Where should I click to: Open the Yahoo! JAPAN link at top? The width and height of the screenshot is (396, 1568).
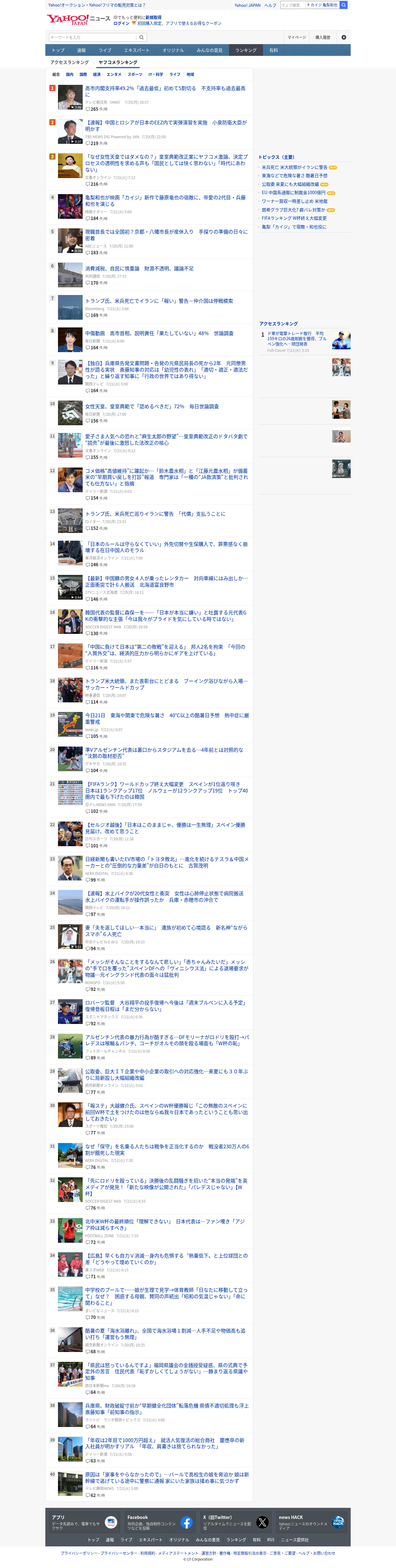tap(248, 5)
